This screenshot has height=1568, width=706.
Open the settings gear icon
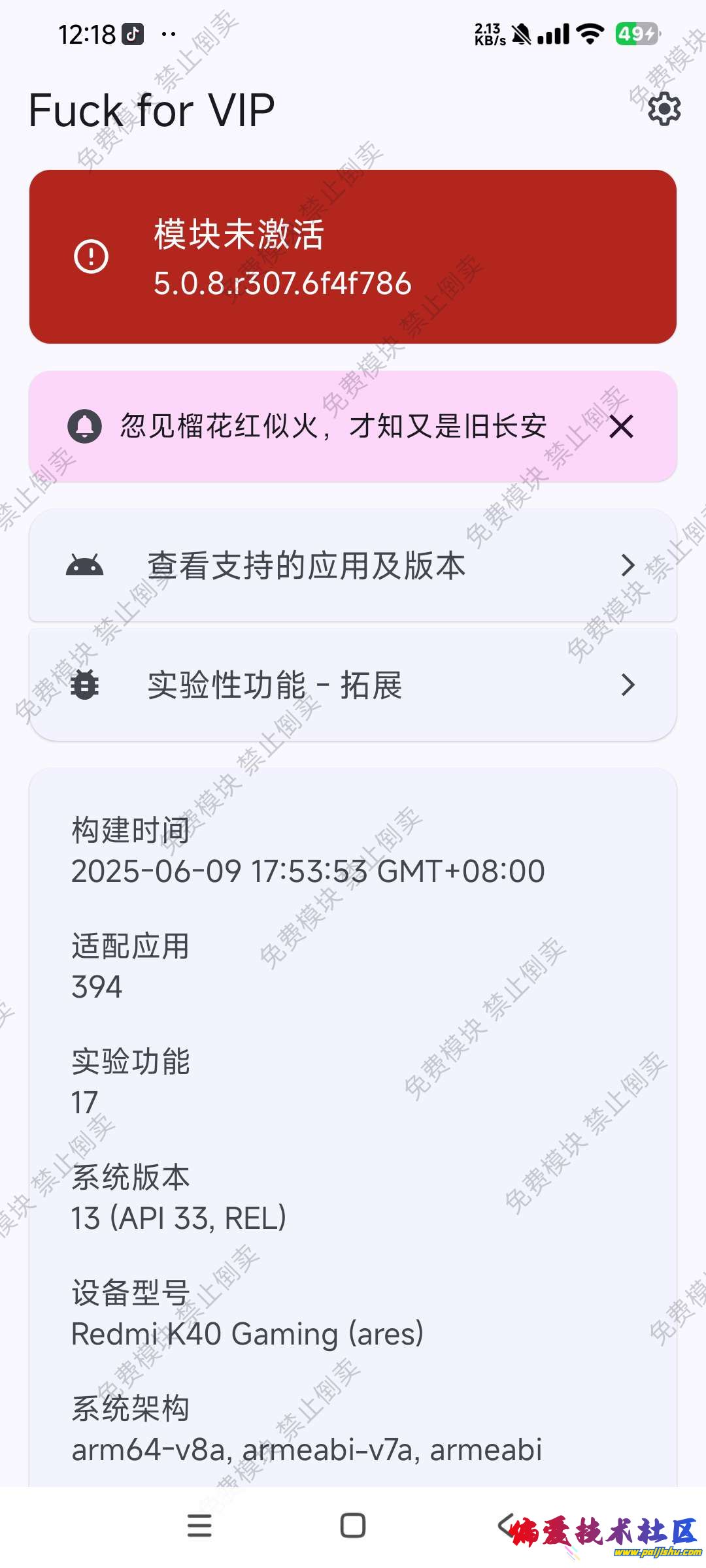[664, 109]
